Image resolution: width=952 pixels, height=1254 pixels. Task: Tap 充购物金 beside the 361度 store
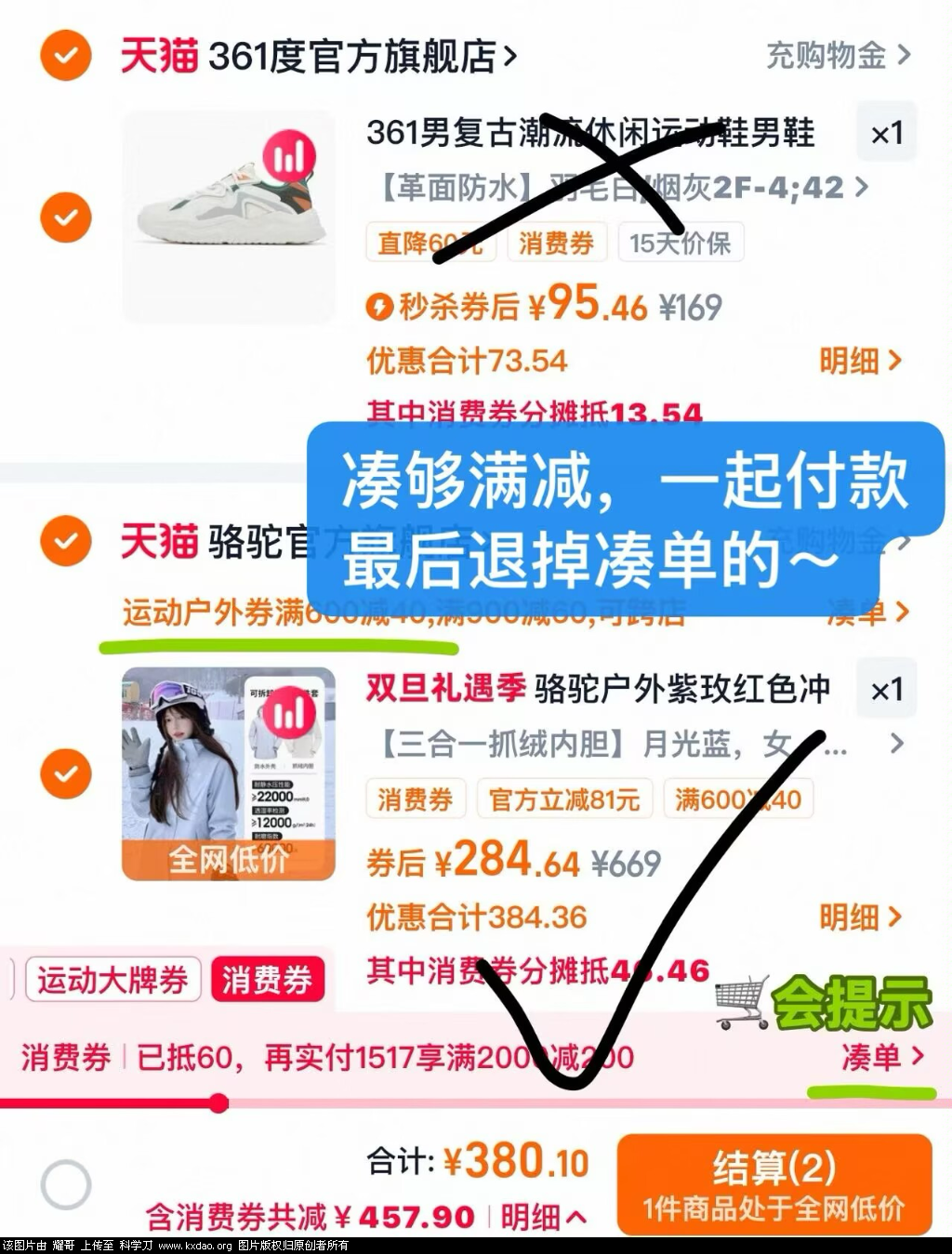click(x=838, y=56)
